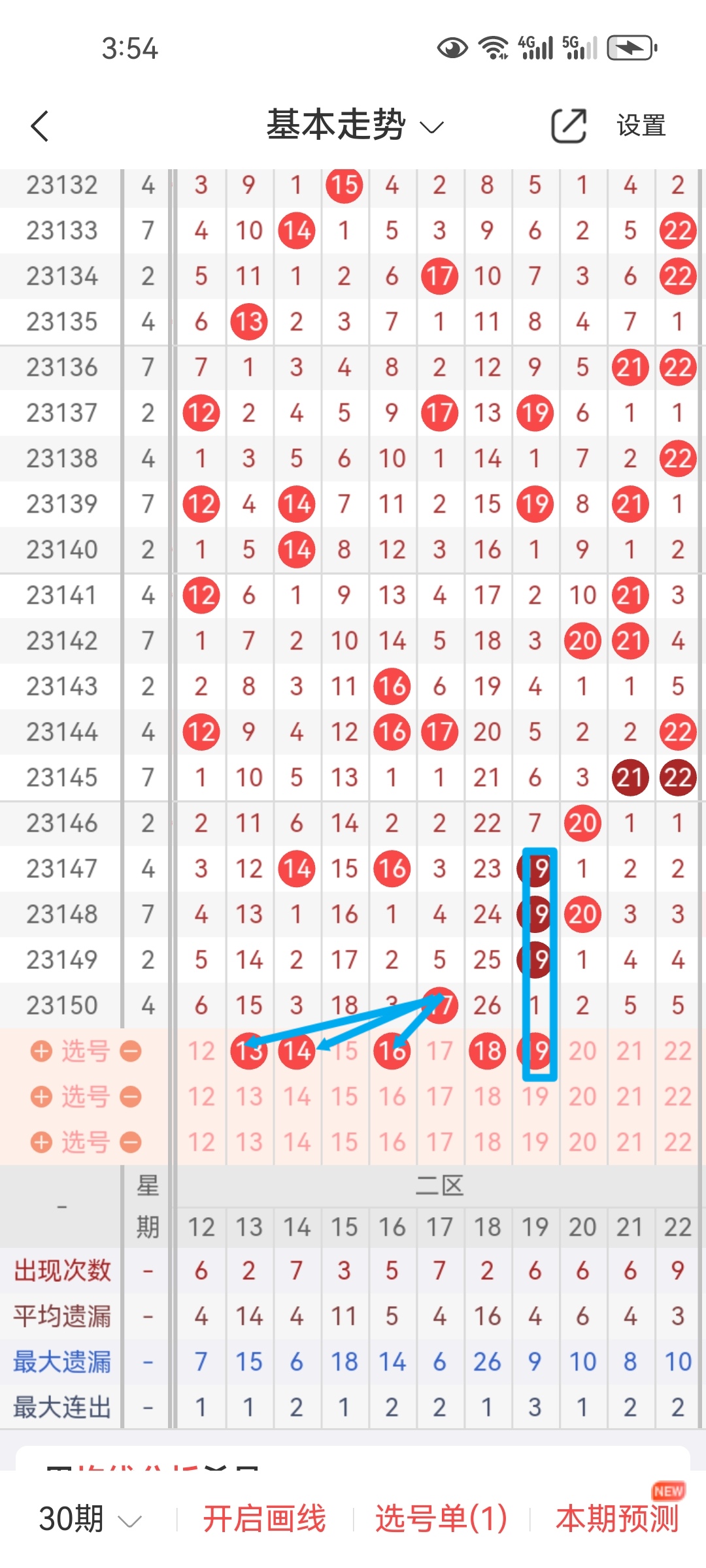Change the 30期 period dropdown
The width and height of the screenshot is (706, 1568).
(90, 1519)
